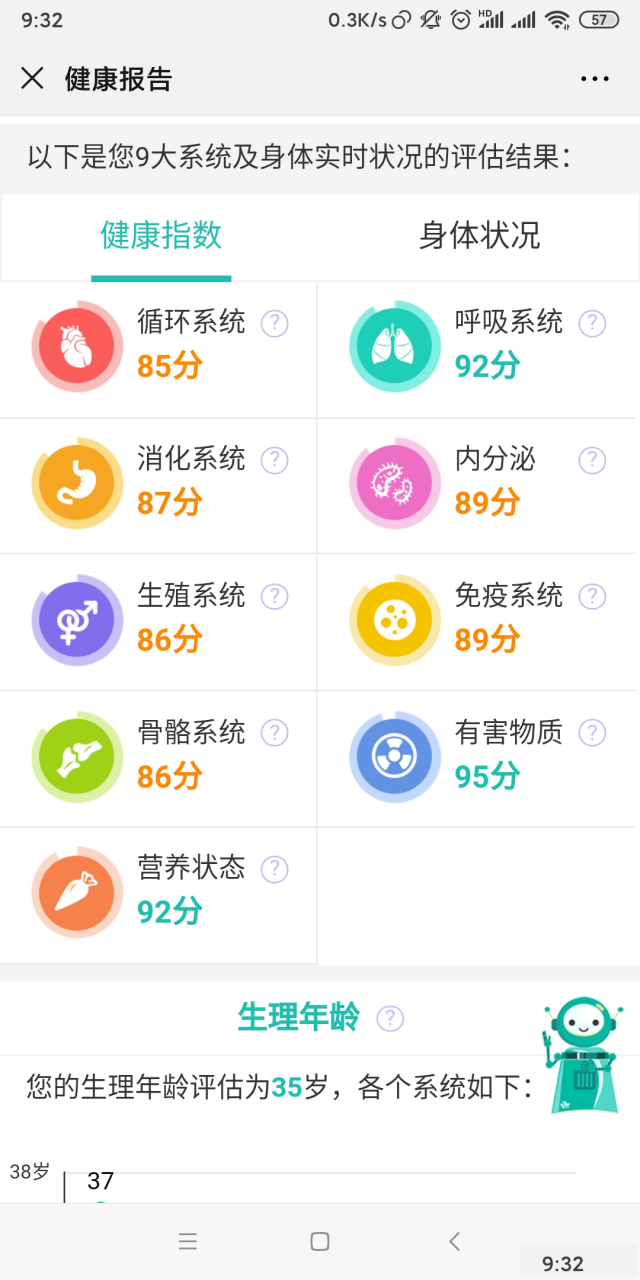Viewport: 640px width, 1280px height.
Task: Tap the help icon beside 营养状态
Action: pos(274,869)
